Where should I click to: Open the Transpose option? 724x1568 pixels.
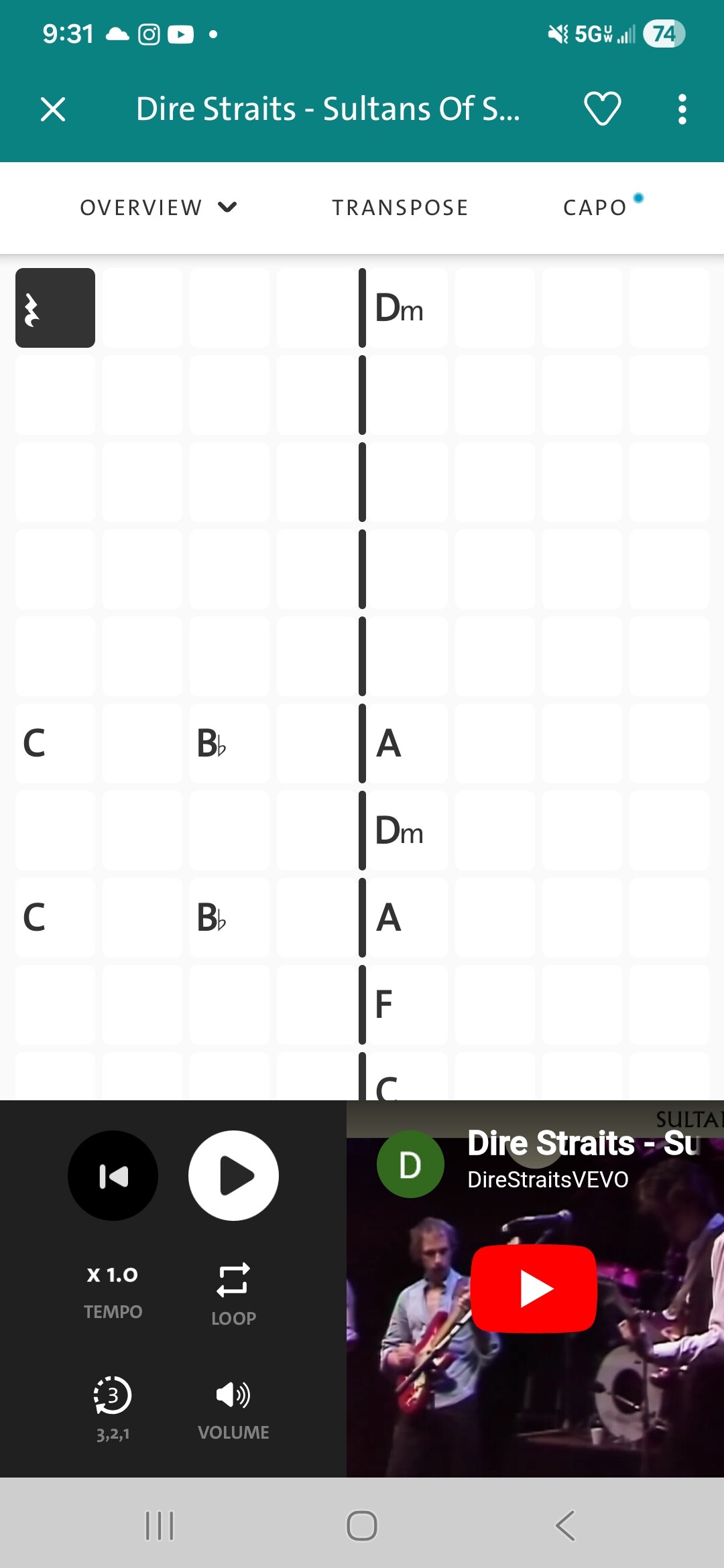400,208
